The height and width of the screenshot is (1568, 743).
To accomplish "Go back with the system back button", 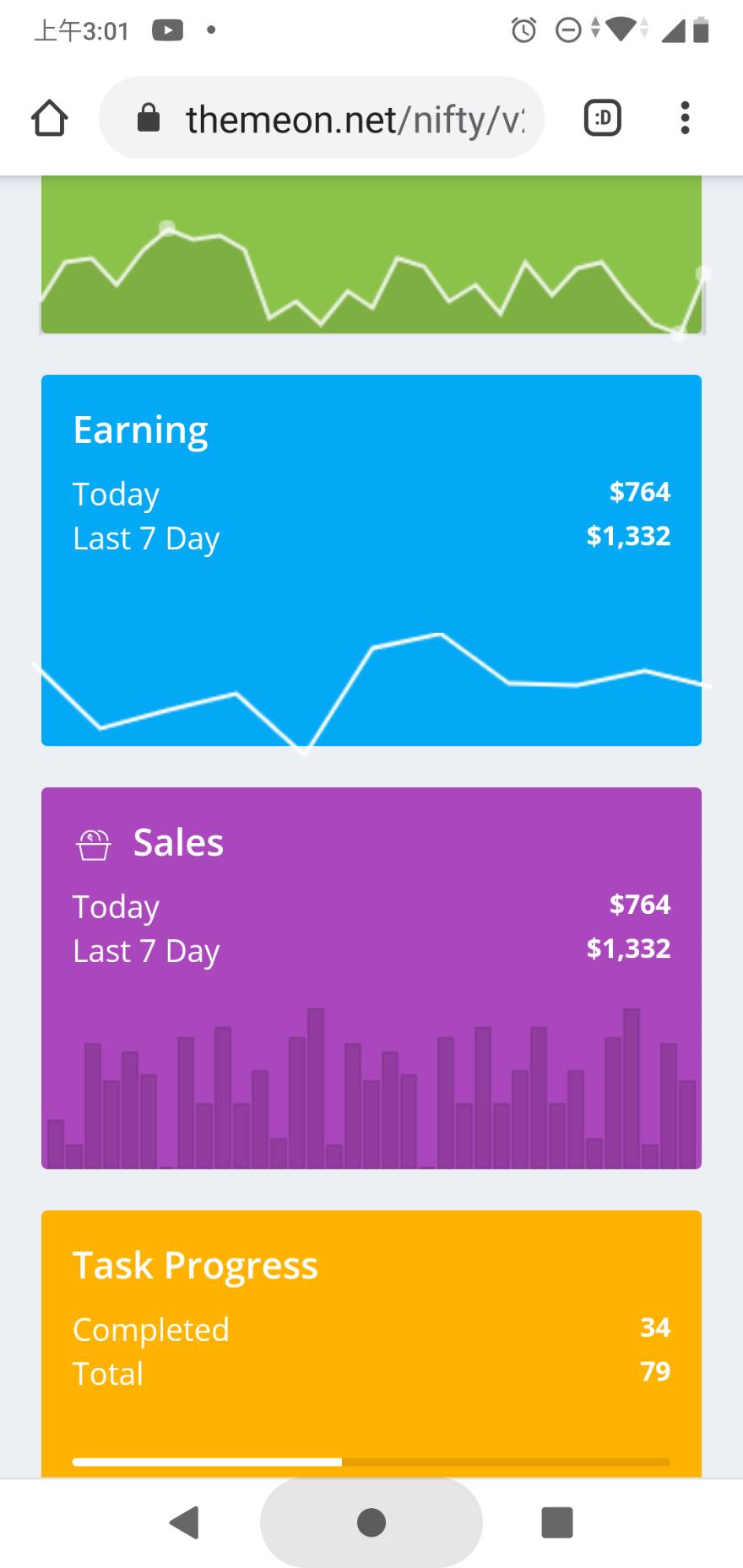I will point(185,1522).
